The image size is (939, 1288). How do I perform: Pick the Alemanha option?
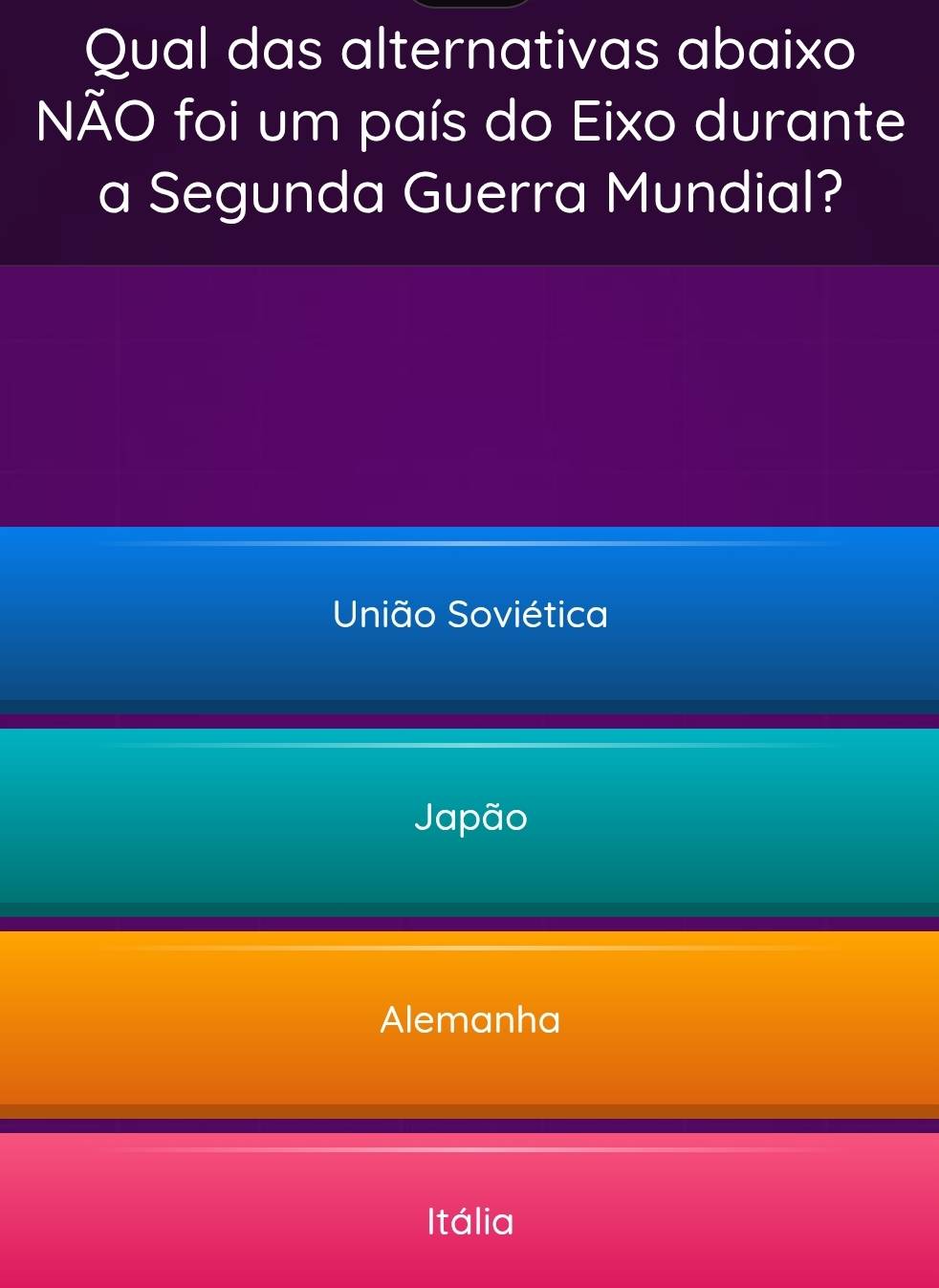[x=469, y=1020]
